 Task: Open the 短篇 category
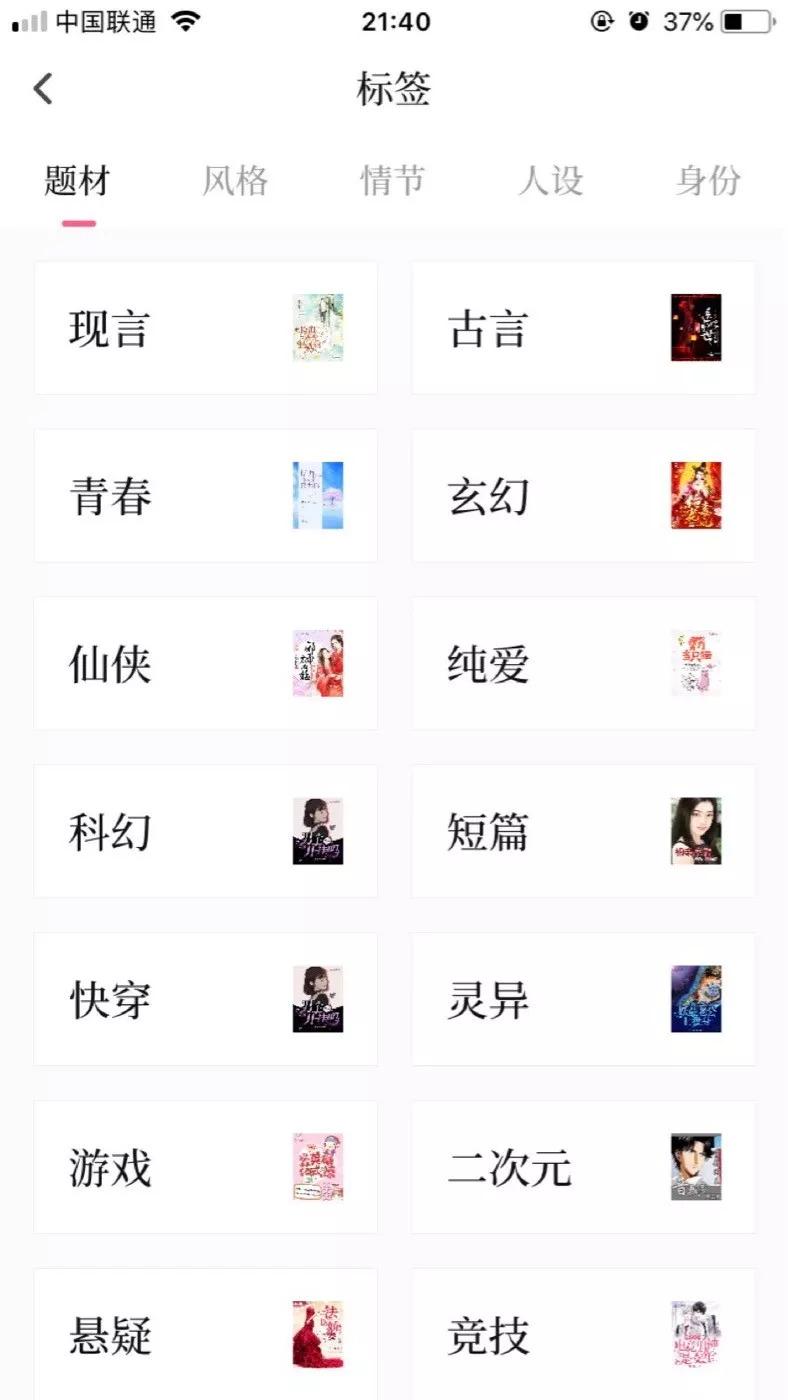pyautogui.click(x=583, y=831)
